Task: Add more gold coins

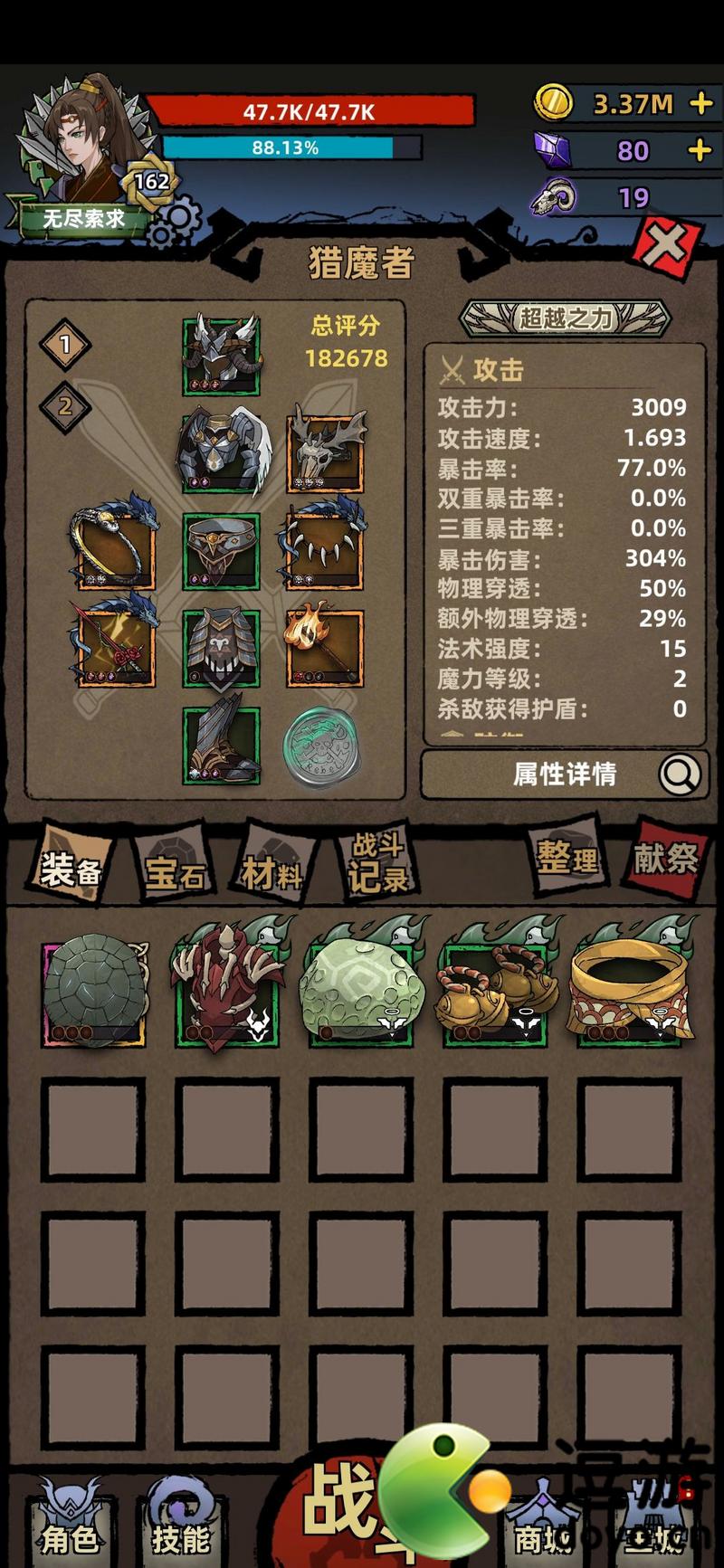Action: click(x=700, y=104)
